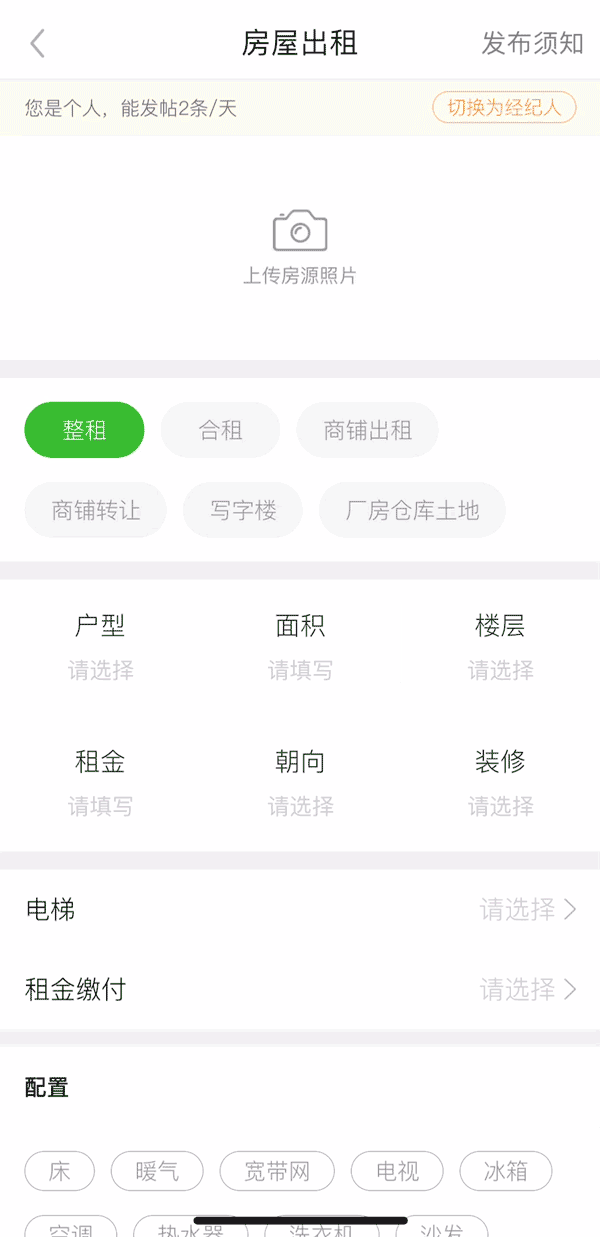Tap 切换为经纪人 button
The height and width of the screenshot is (1237, 600).
(x=504, y=108)
